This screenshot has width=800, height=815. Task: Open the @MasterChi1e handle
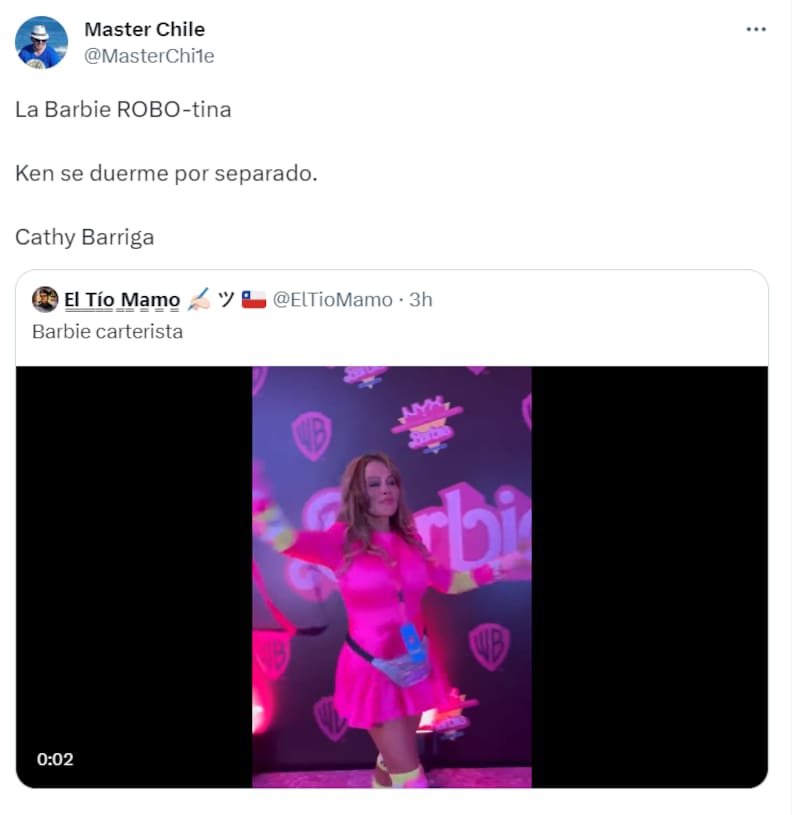coord(149,56)
